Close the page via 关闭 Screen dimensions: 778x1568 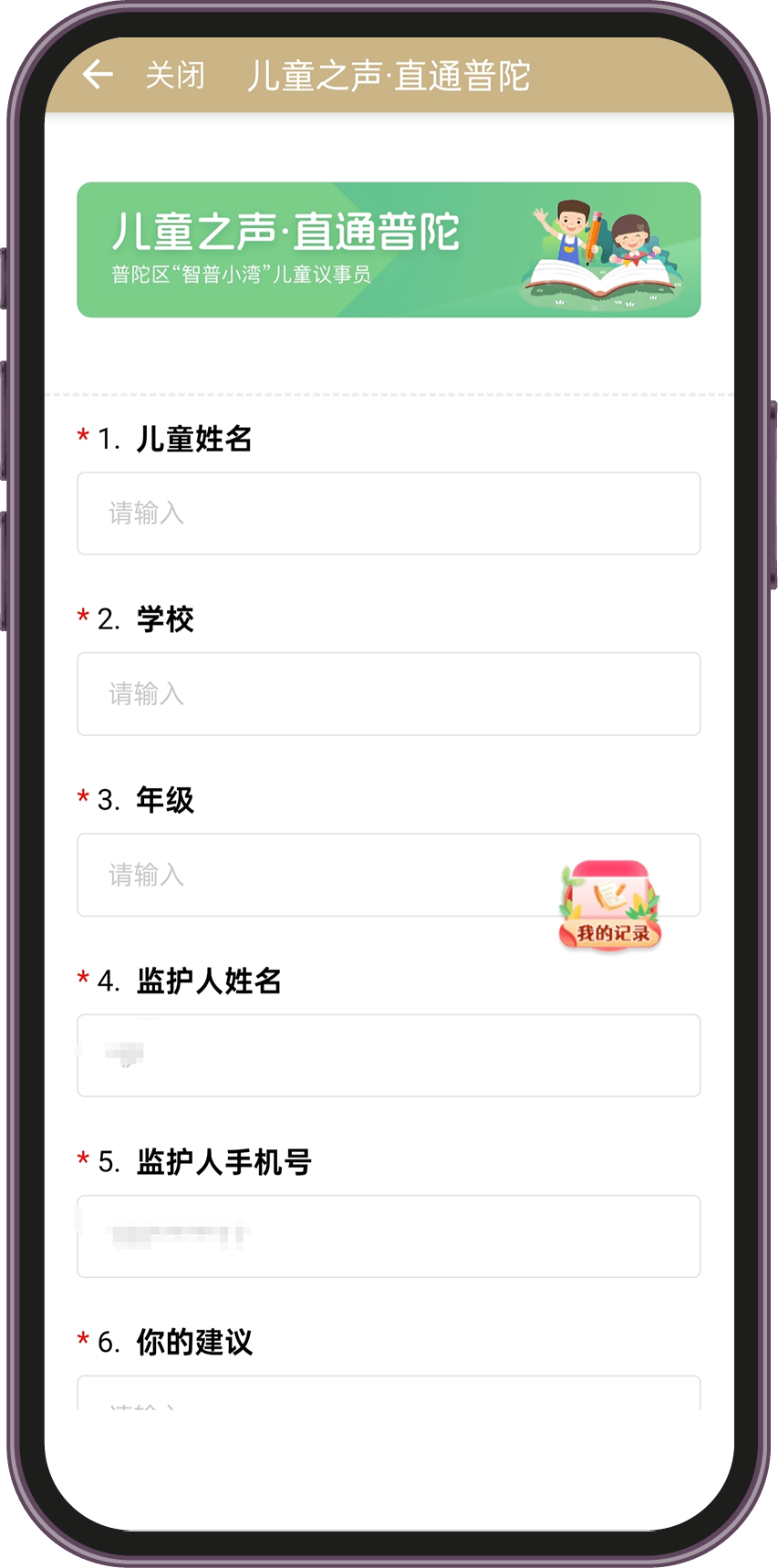[x=175, y=76]
